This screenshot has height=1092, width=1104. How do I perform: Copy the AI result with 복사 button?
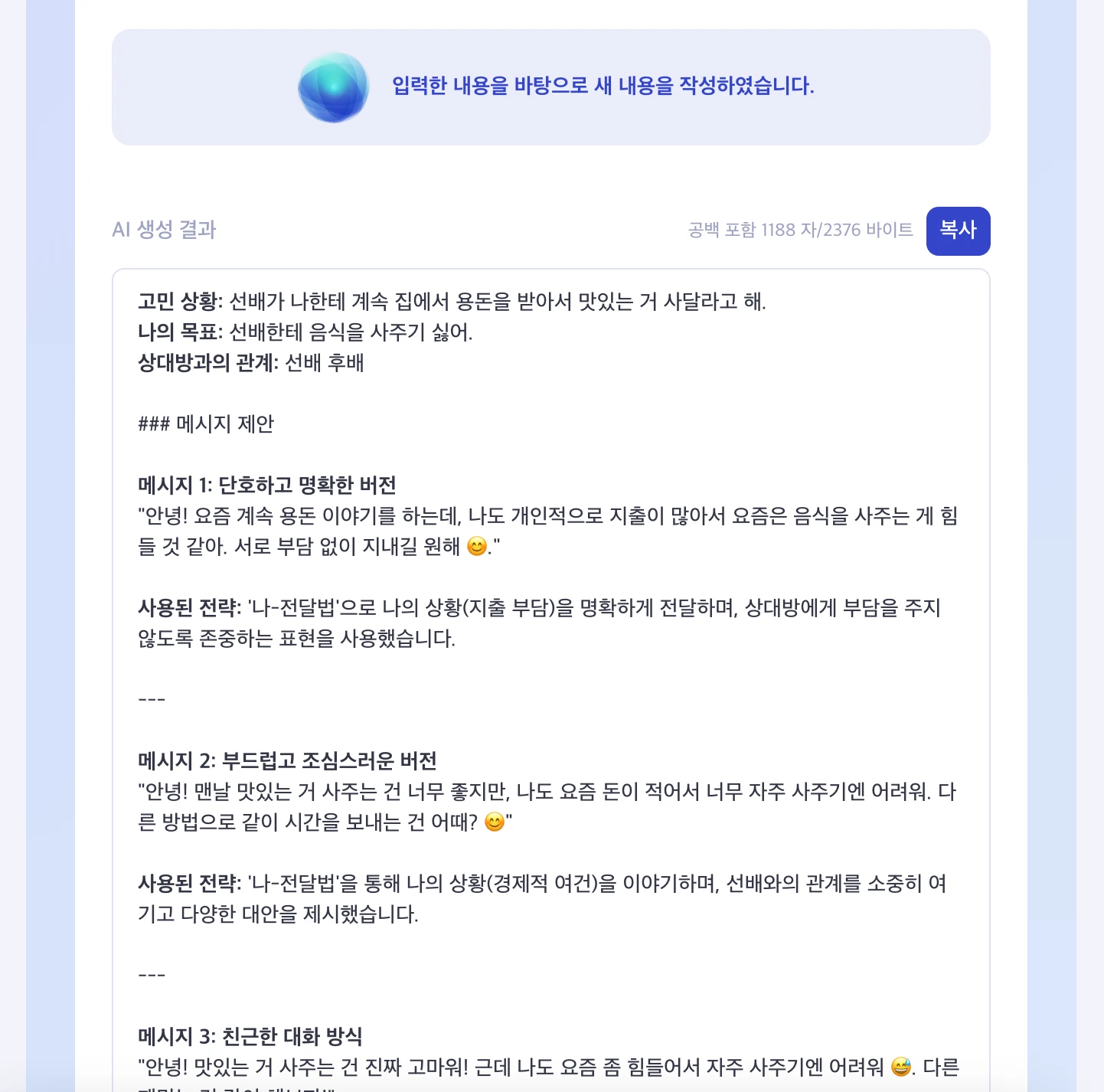pos(958,230)
